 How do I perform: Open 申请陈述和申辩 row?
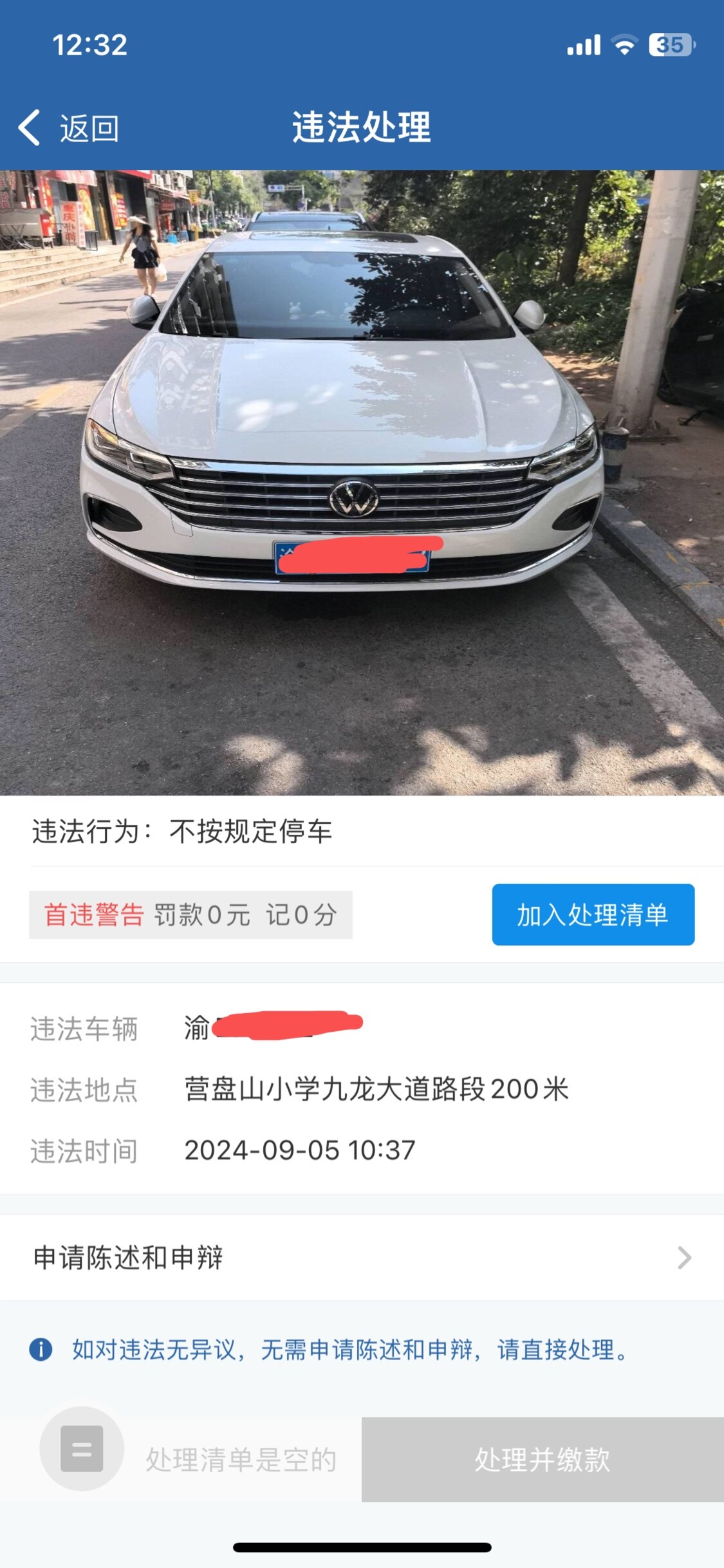coord(362,1257)
